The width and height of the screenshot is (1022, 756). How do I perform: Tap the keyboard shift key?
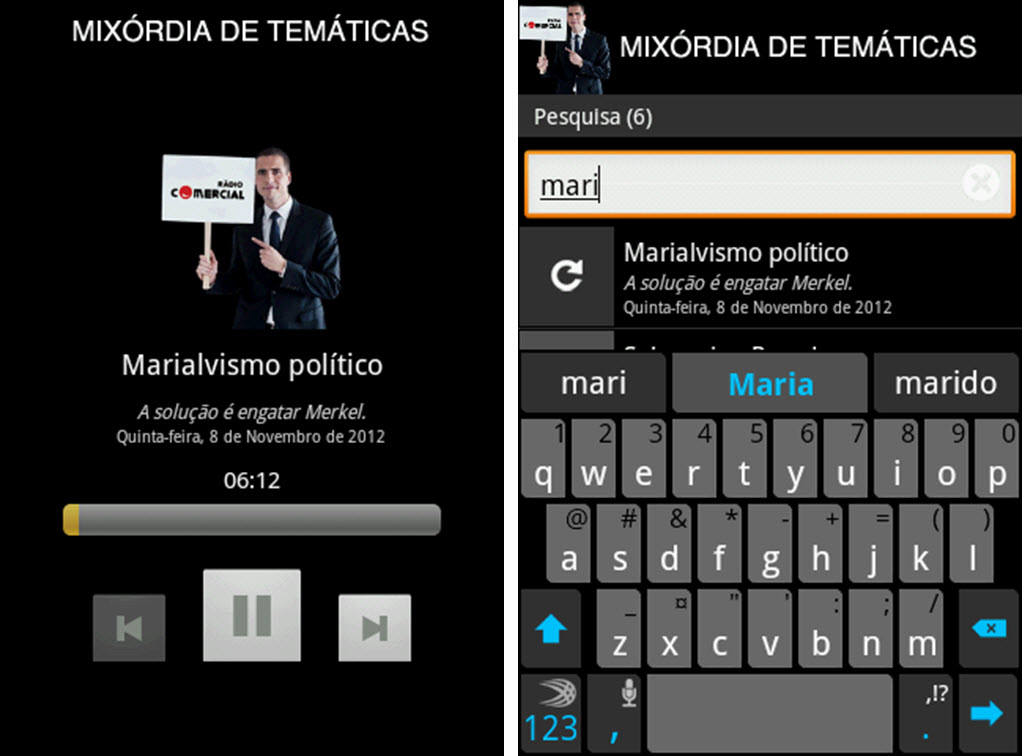(551, 629)
